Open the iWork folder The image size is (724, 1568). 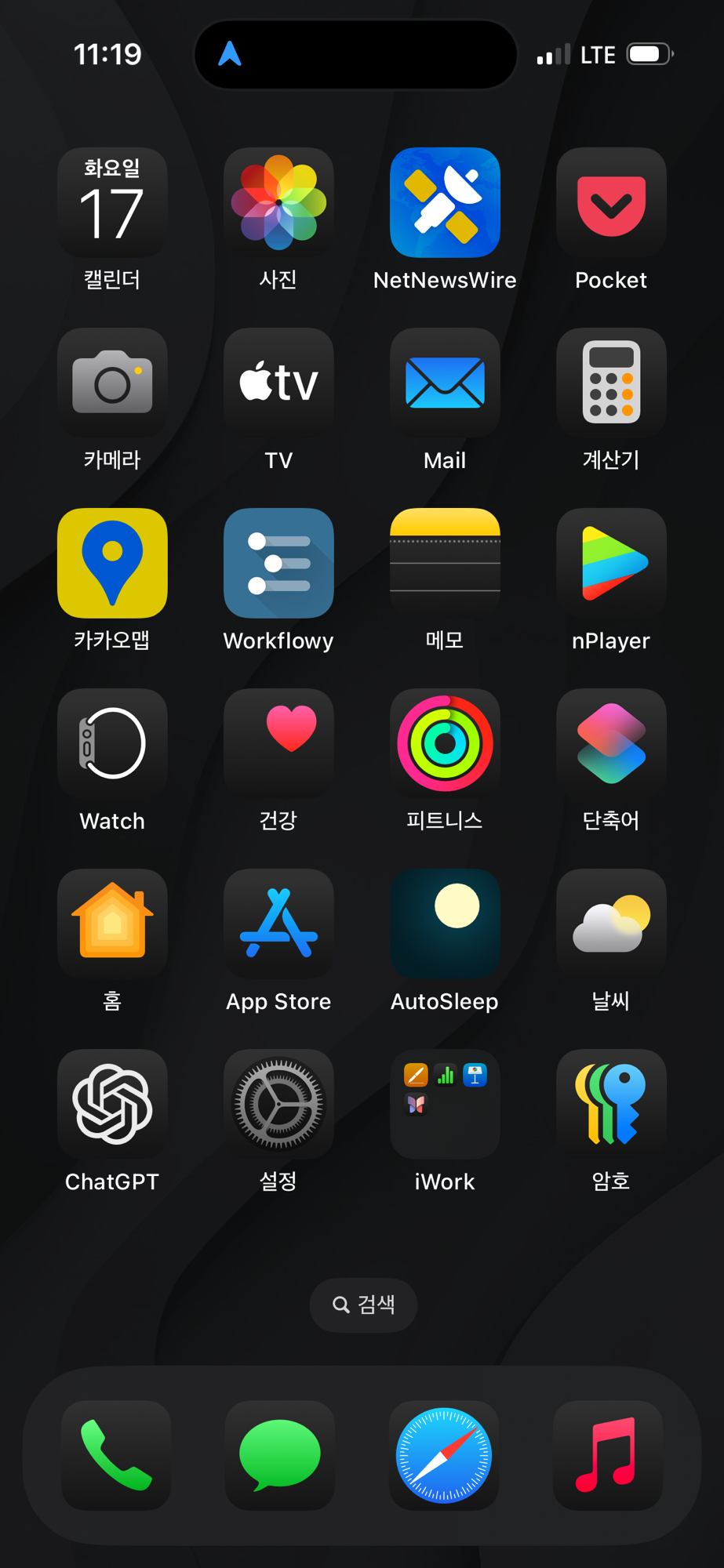tap(445, 1104)
